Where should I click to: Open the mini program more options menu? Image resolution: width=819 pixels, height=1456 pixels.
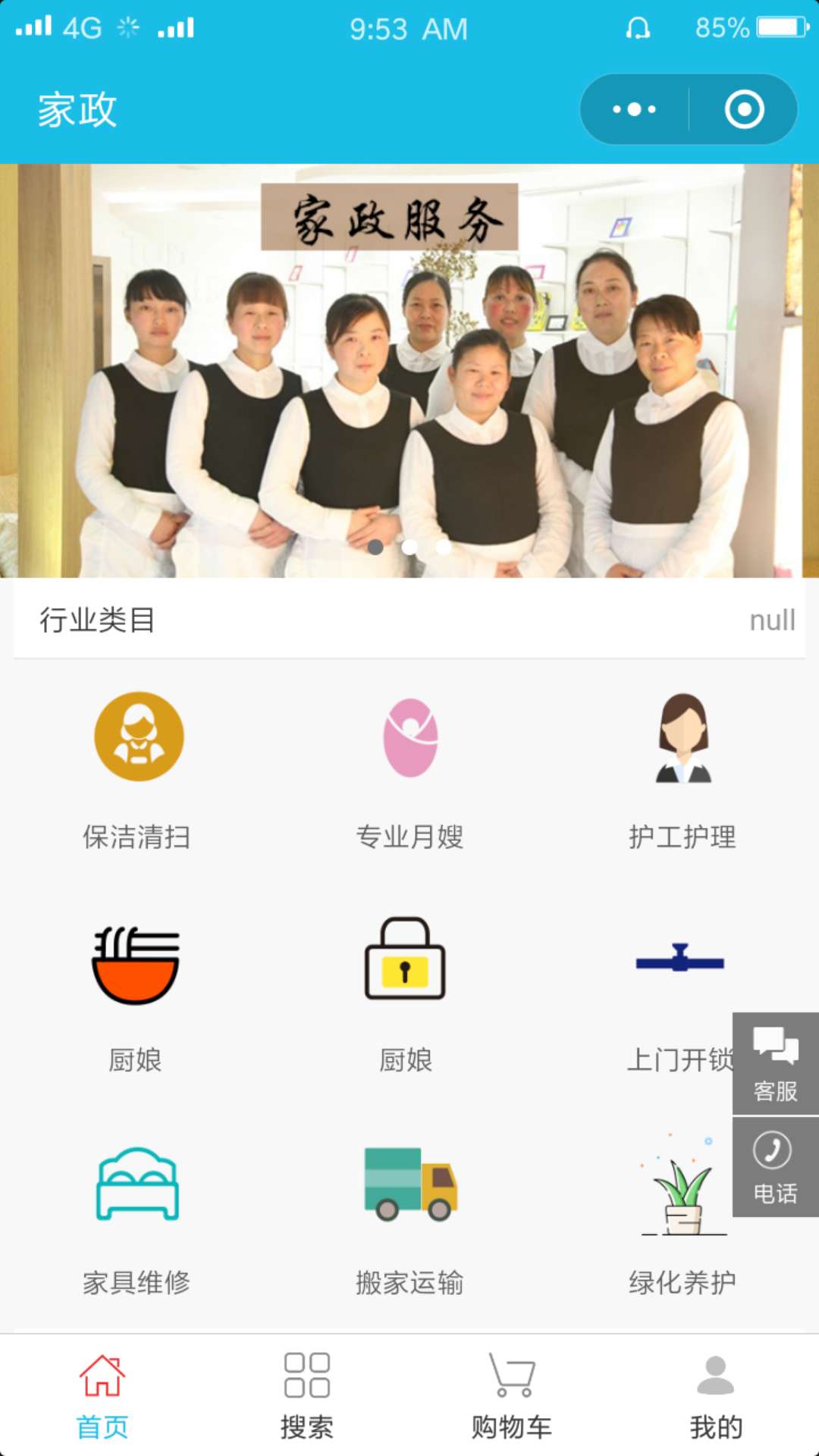tap(635, 109)
